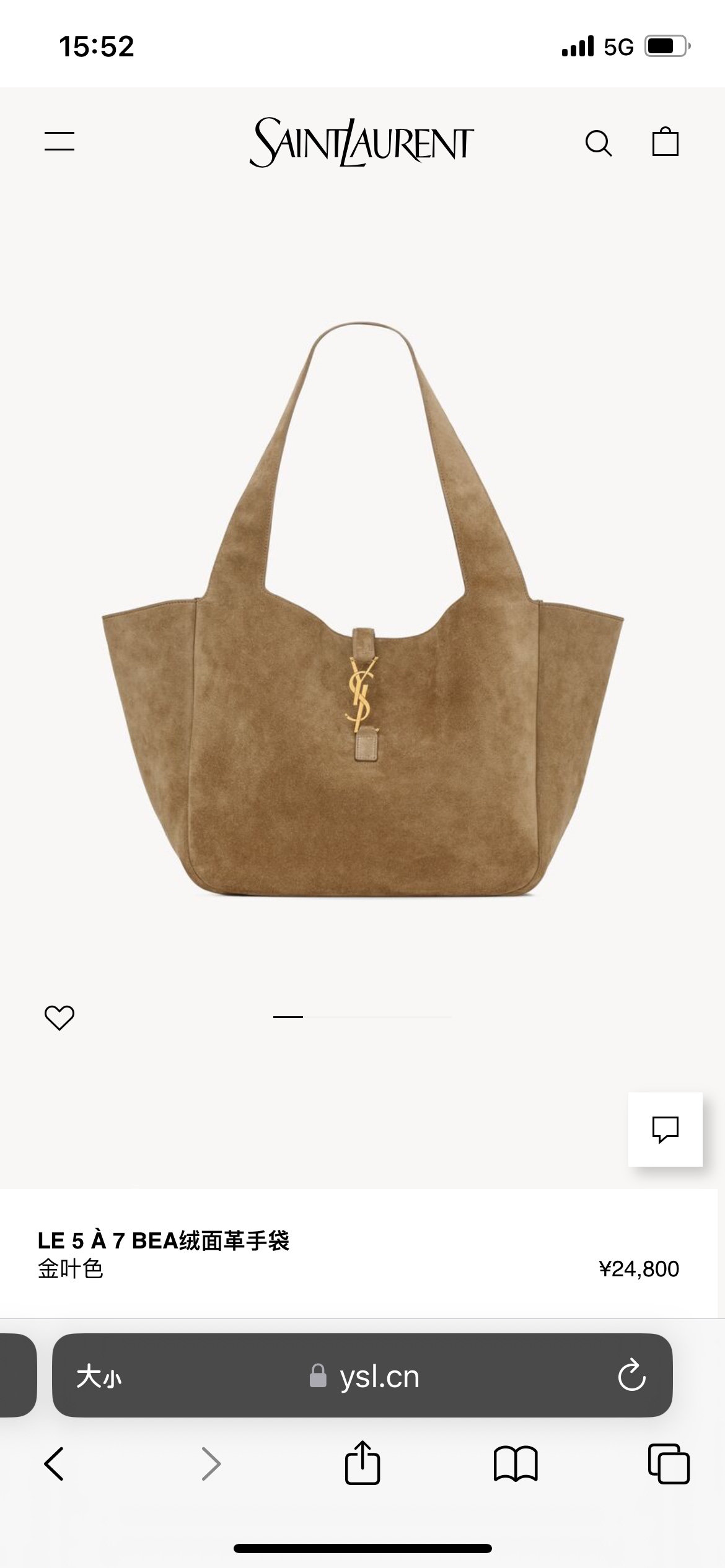Open Safari bookmarks
This screenshot has height=1568, width=725.
[x=516, y=1464]
